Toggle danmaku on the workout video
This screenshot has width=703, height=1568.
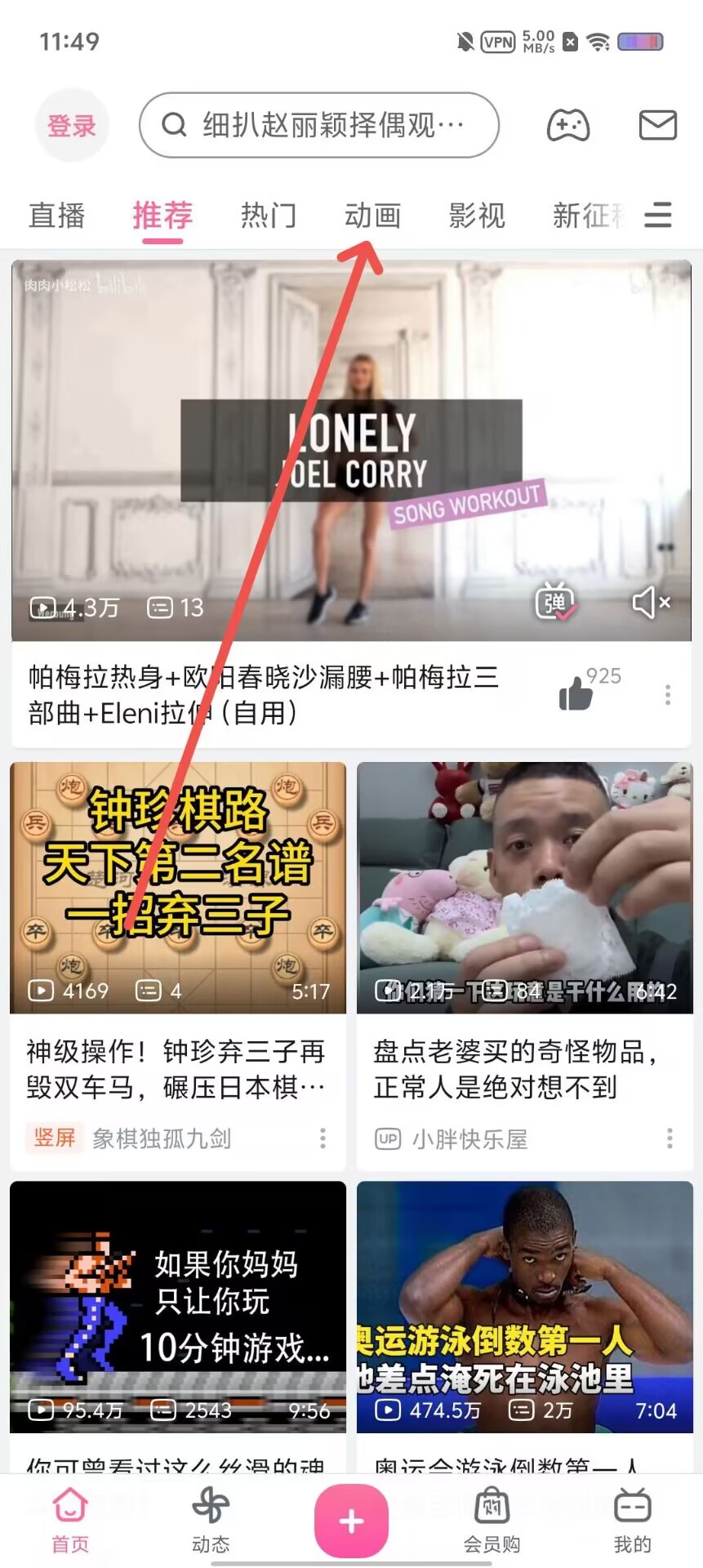(555, 604)
